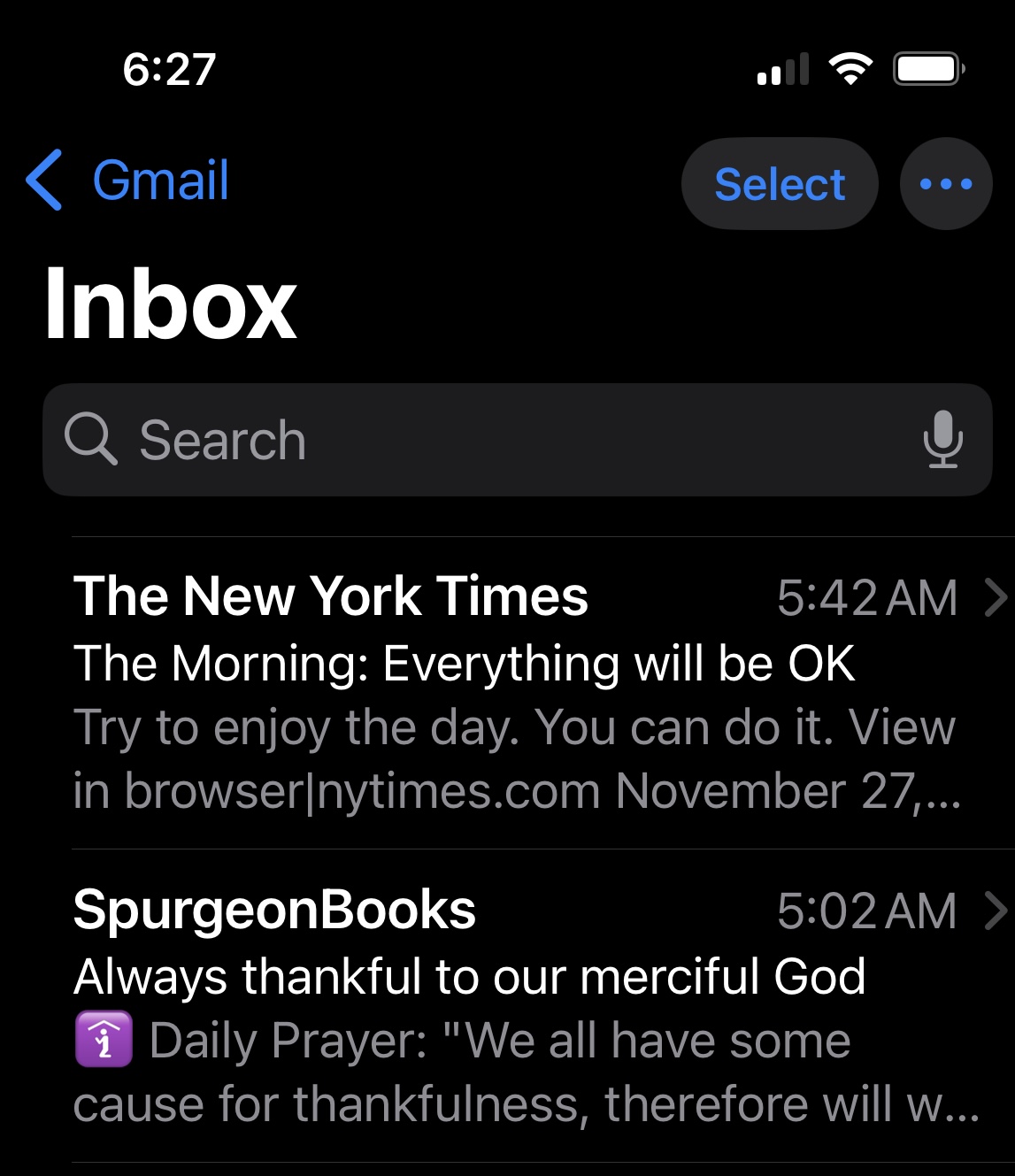Open the three-dot more options menu
Image resolution: width=1015 pixels, height=1176 pixels.
pos(945,184)
